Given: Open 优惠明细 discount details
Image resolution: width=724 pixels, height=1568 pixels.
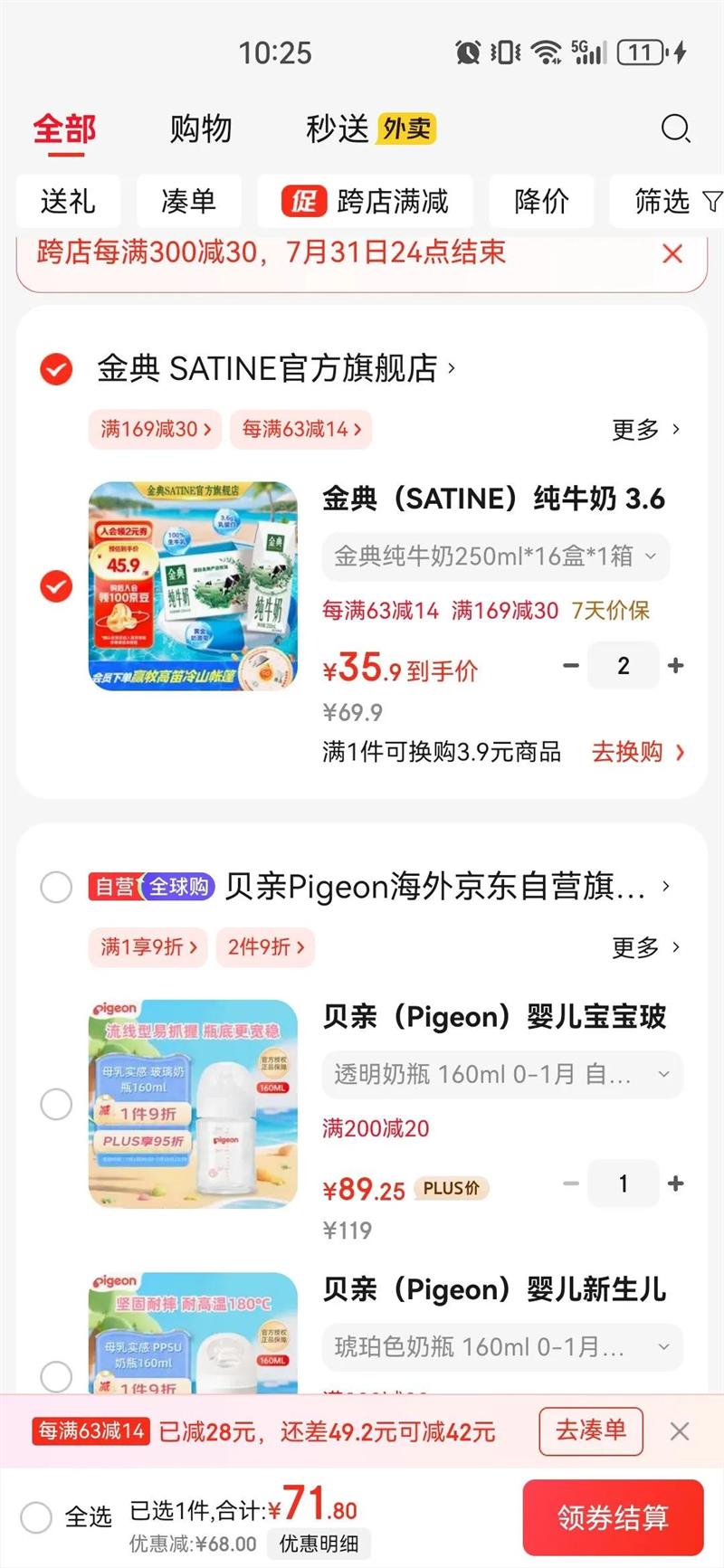Looking at the screenshot, I should coord(319,1544).
